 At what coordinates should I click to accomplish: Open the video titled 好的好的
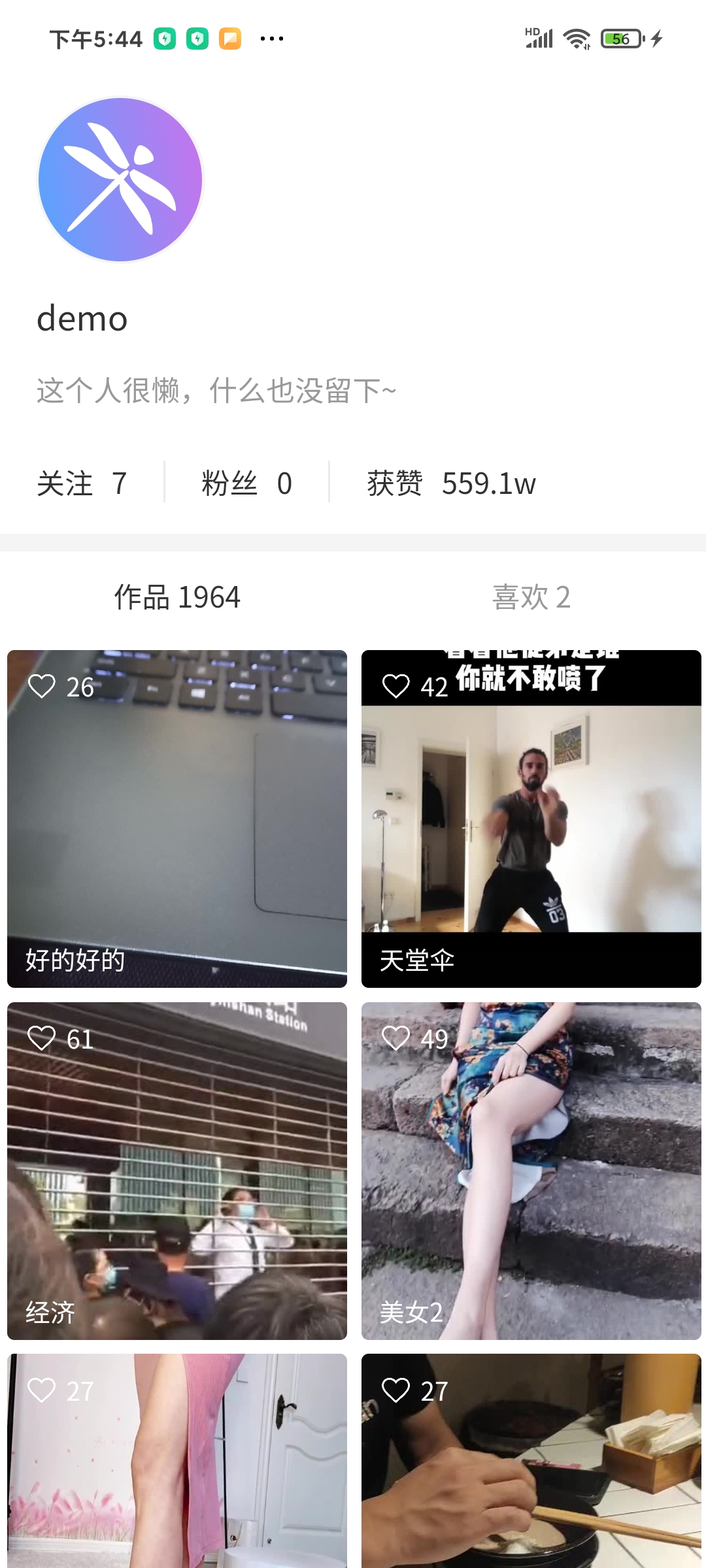[177, 819]
